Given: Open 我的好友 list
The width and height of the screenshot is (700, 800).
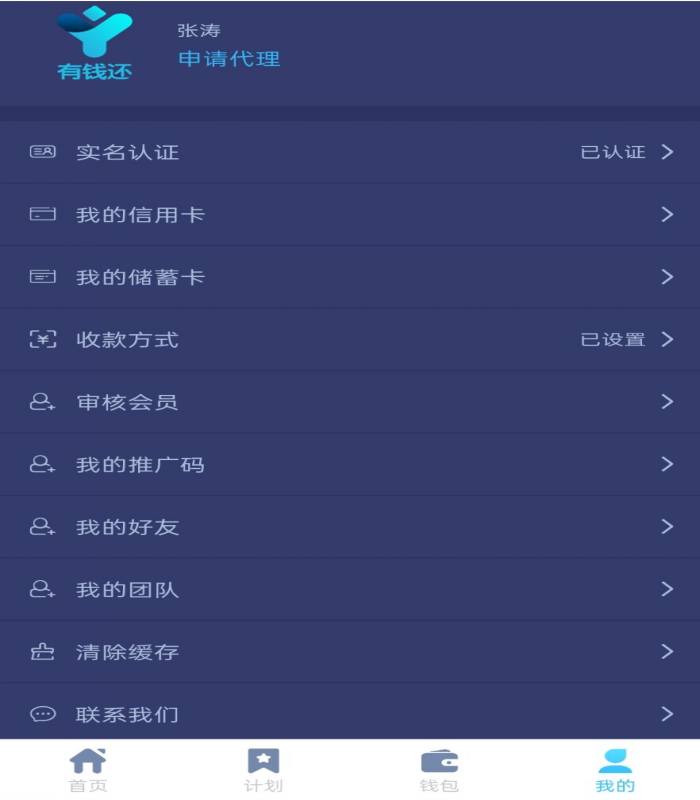Looking at the screenshot, I should (350, 526).
